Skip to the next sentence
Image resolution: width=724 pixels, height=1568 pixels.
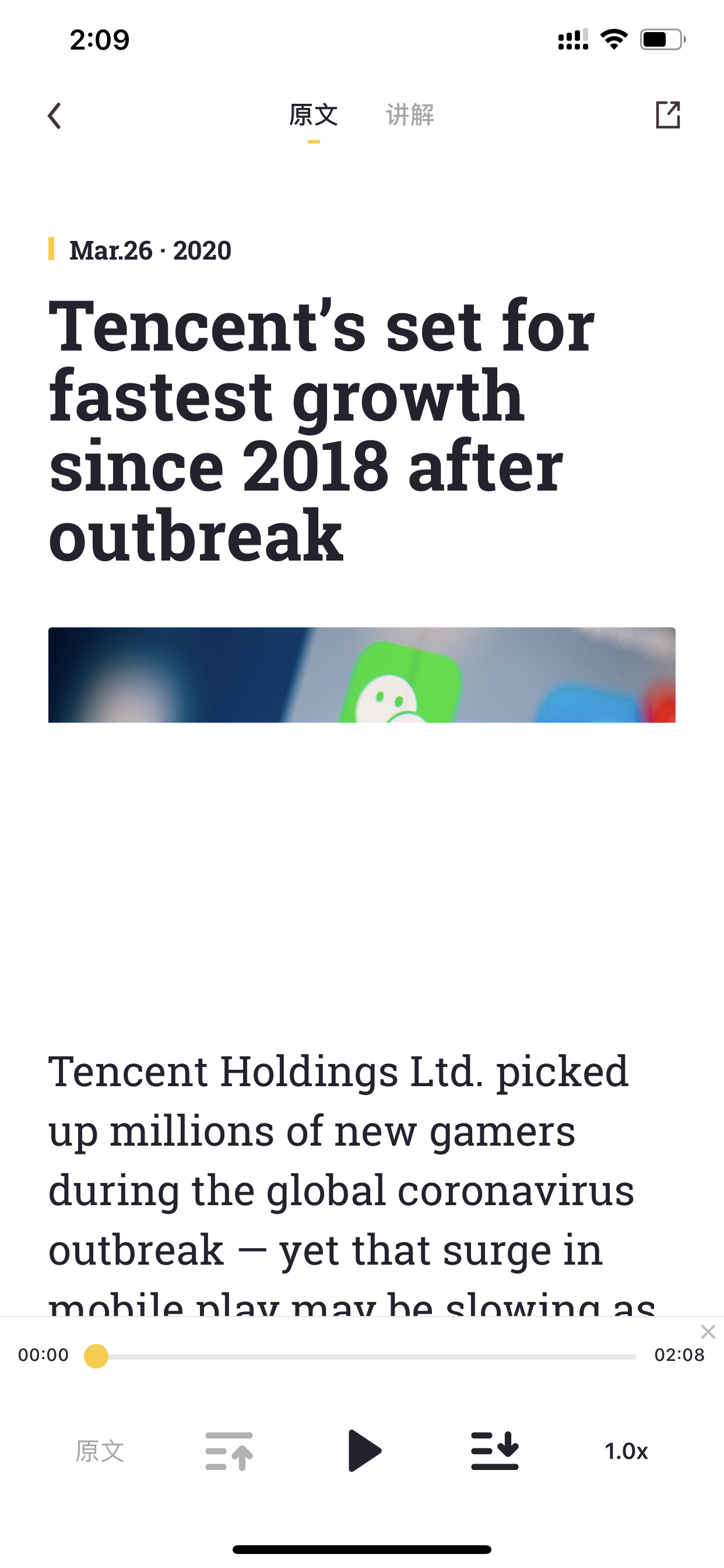(x=495, y=1451)
